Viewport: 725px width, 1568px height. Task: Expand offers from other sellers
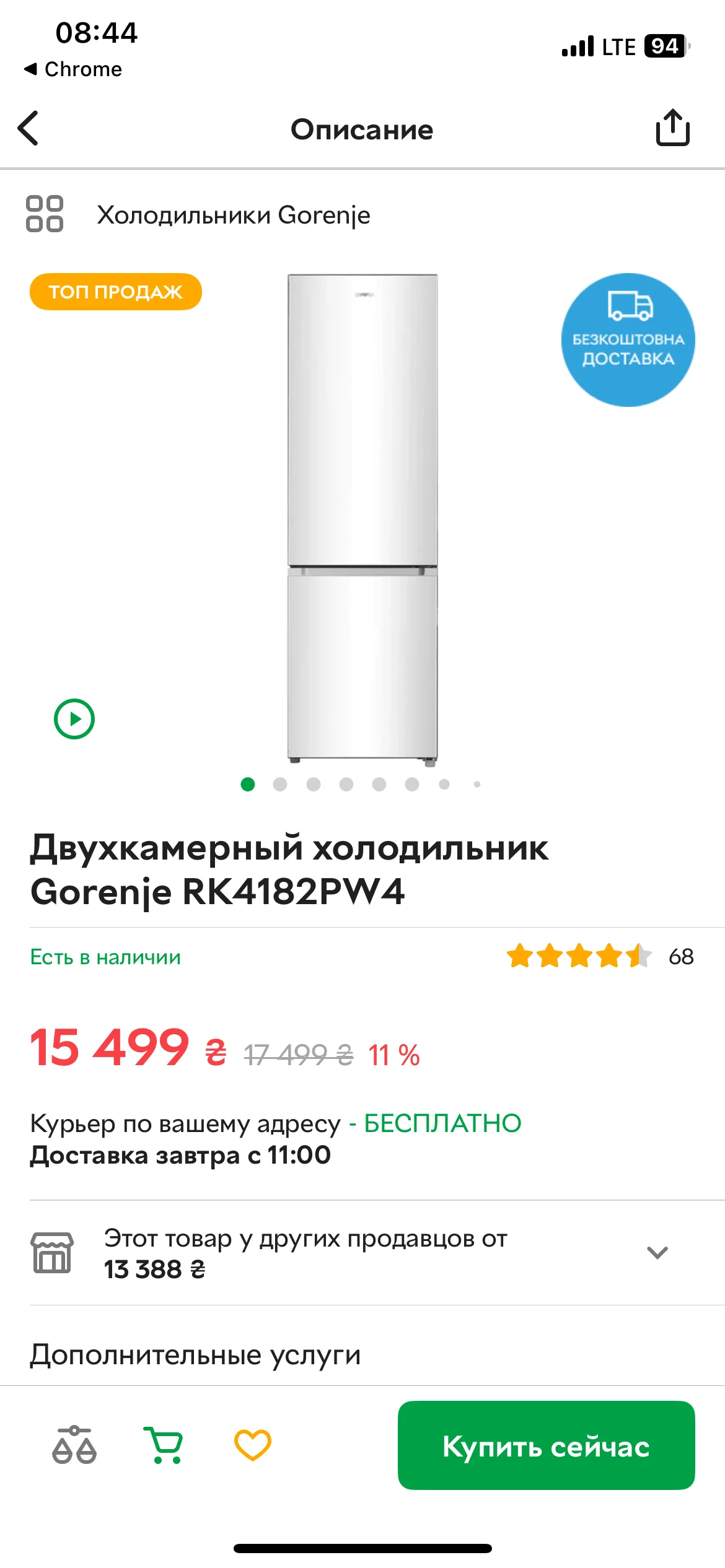[657, 1253]
